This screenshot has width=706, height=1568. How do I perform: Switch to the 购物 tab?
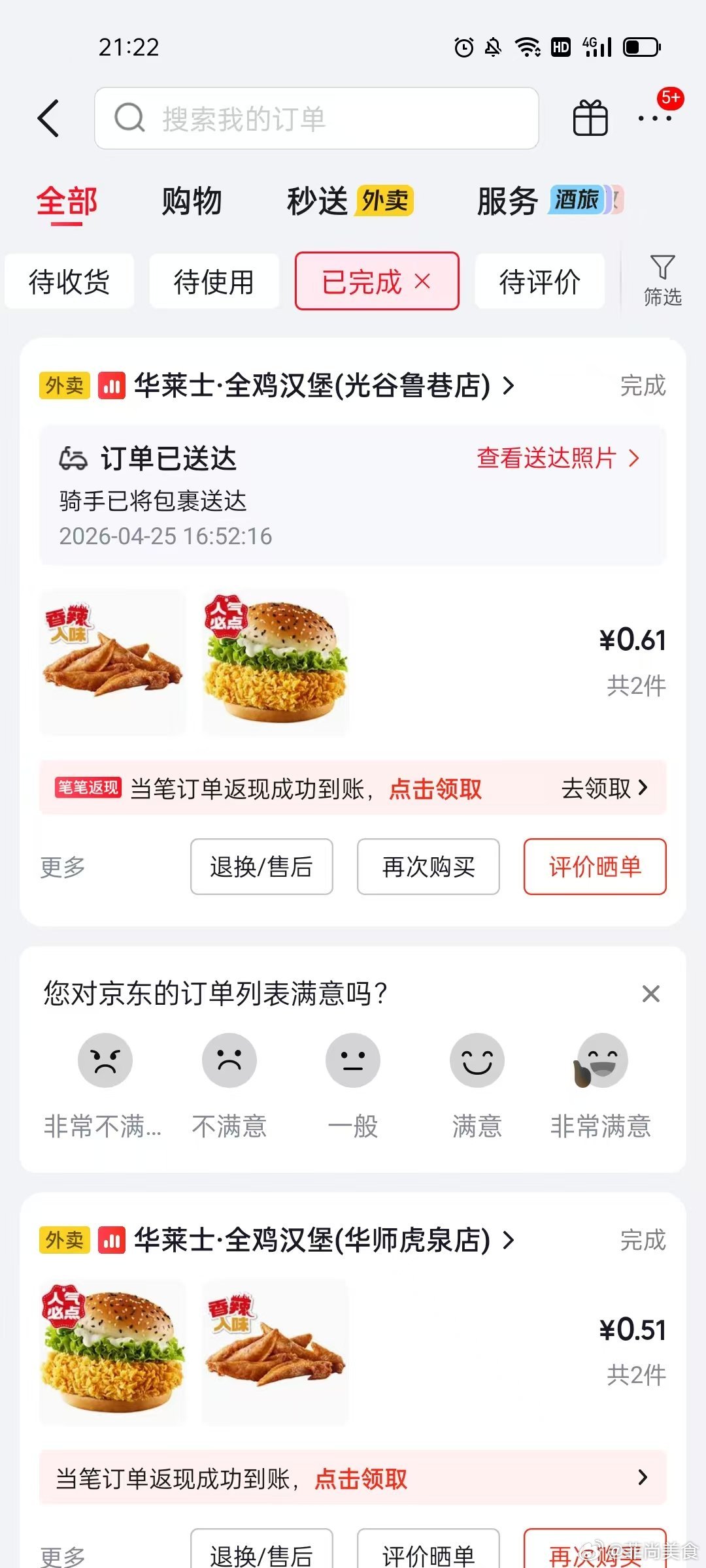(192, 201)
